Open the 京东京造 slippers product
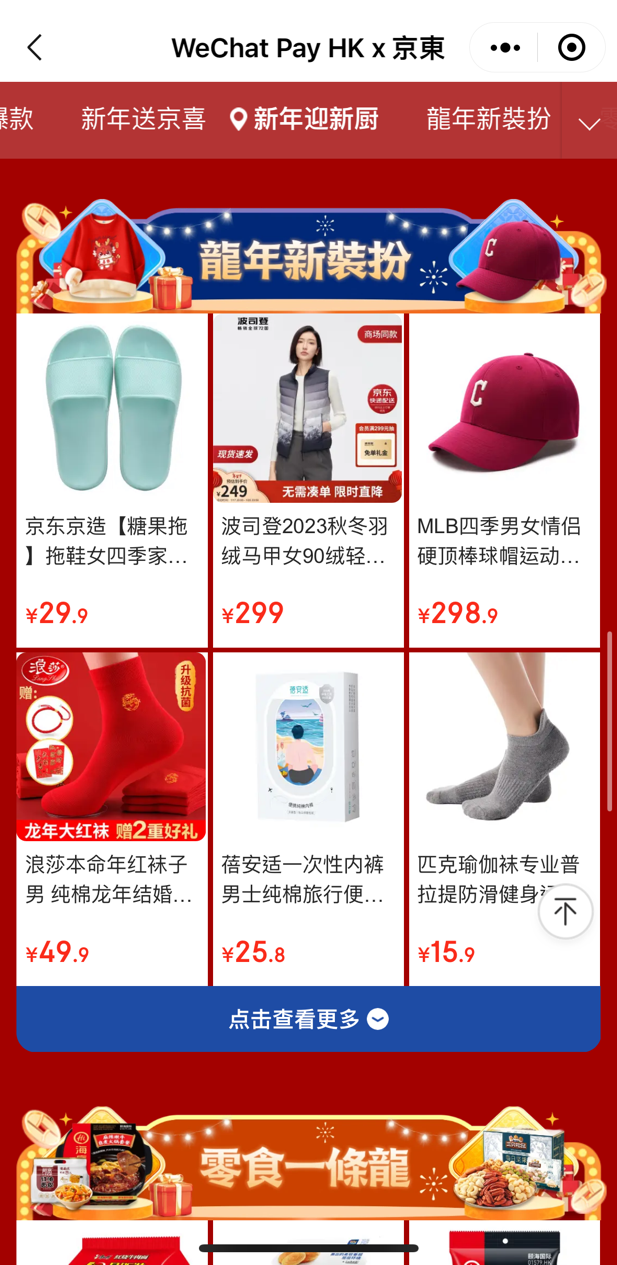The image size is (617, 1265). [x=112, y=479]
